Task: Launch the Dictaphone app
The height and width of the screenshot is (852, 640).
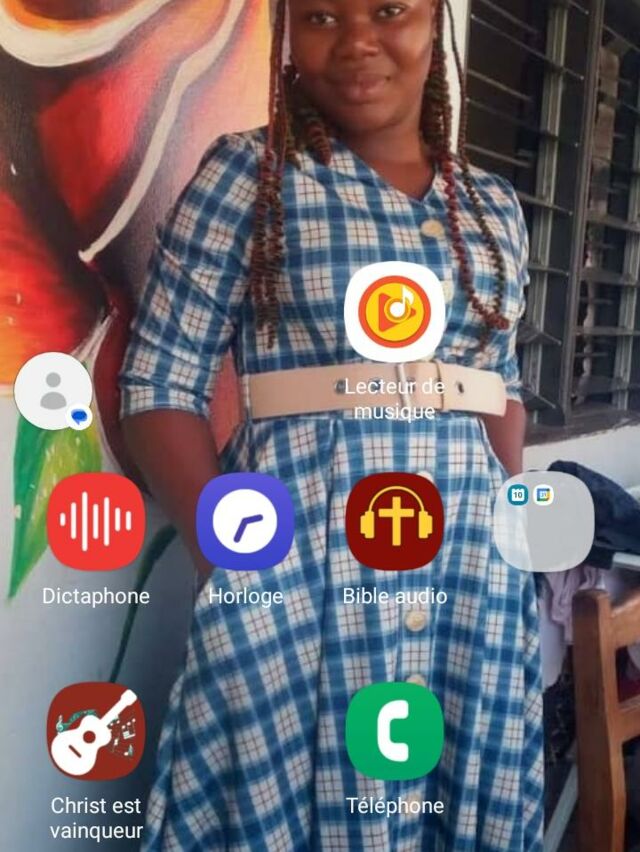Action: (96, 521)
